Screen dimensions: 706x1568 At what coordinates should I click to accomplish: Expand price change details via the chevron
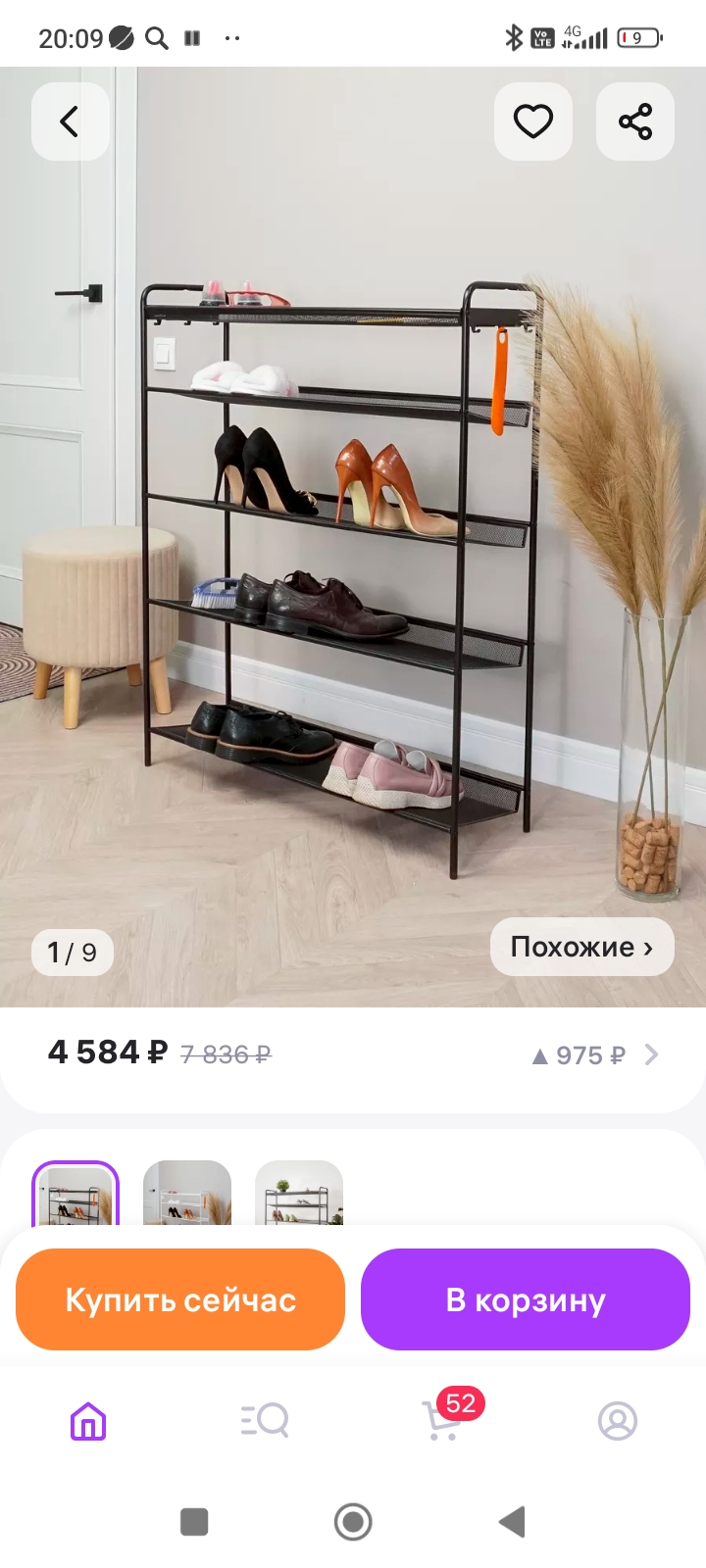point(651,1054)
